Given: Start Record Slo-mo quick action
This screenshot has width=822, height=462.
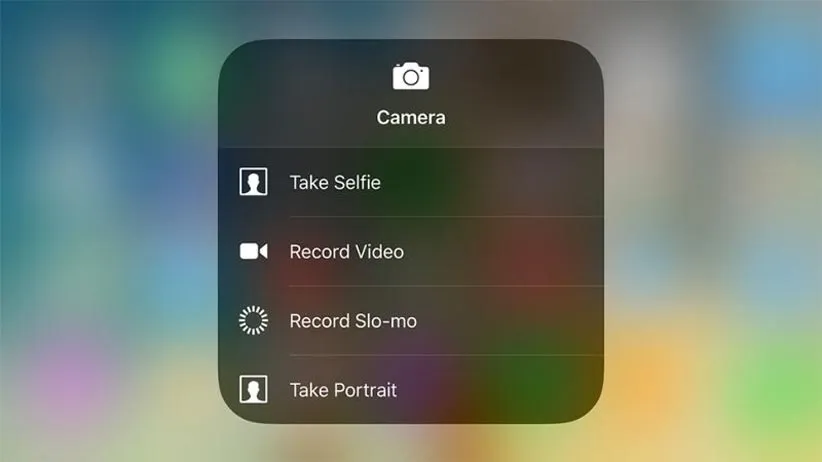Looking at the screenshot, I should pyautogui.click(x=352, y=321).
